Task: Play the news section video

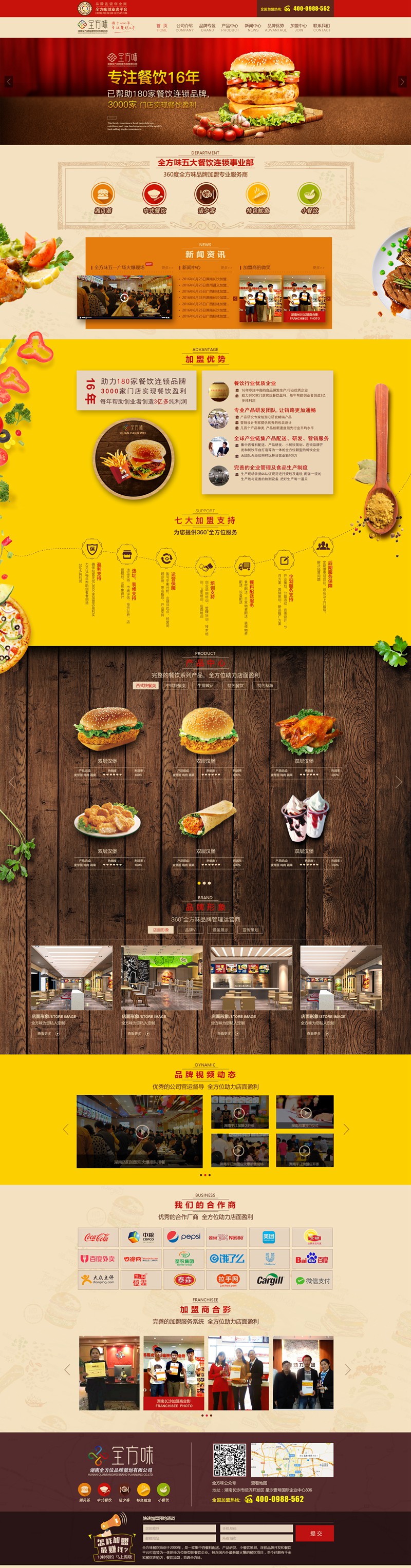Action: 124,298
